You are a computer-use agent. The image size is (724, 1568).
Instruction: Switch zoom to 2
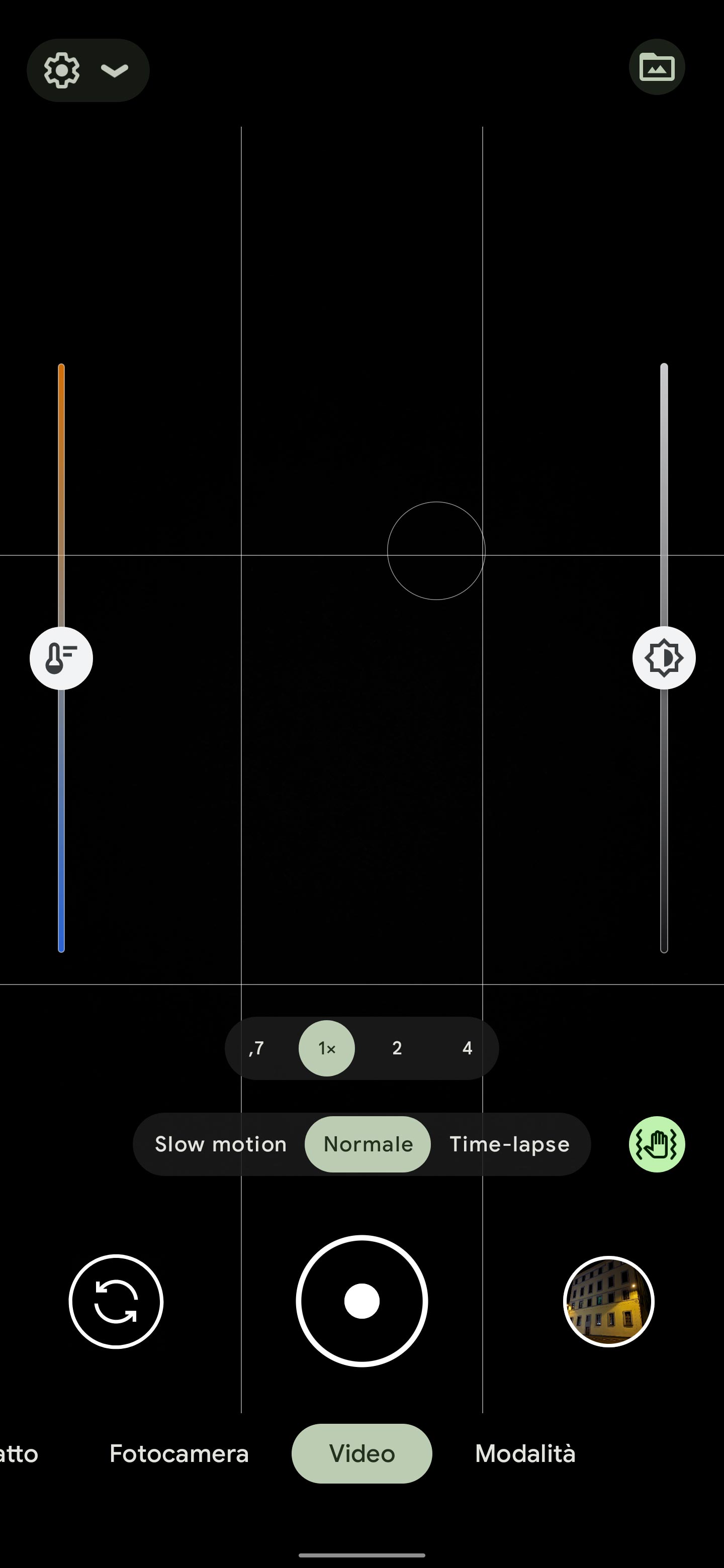click(x=397, y=1048)
